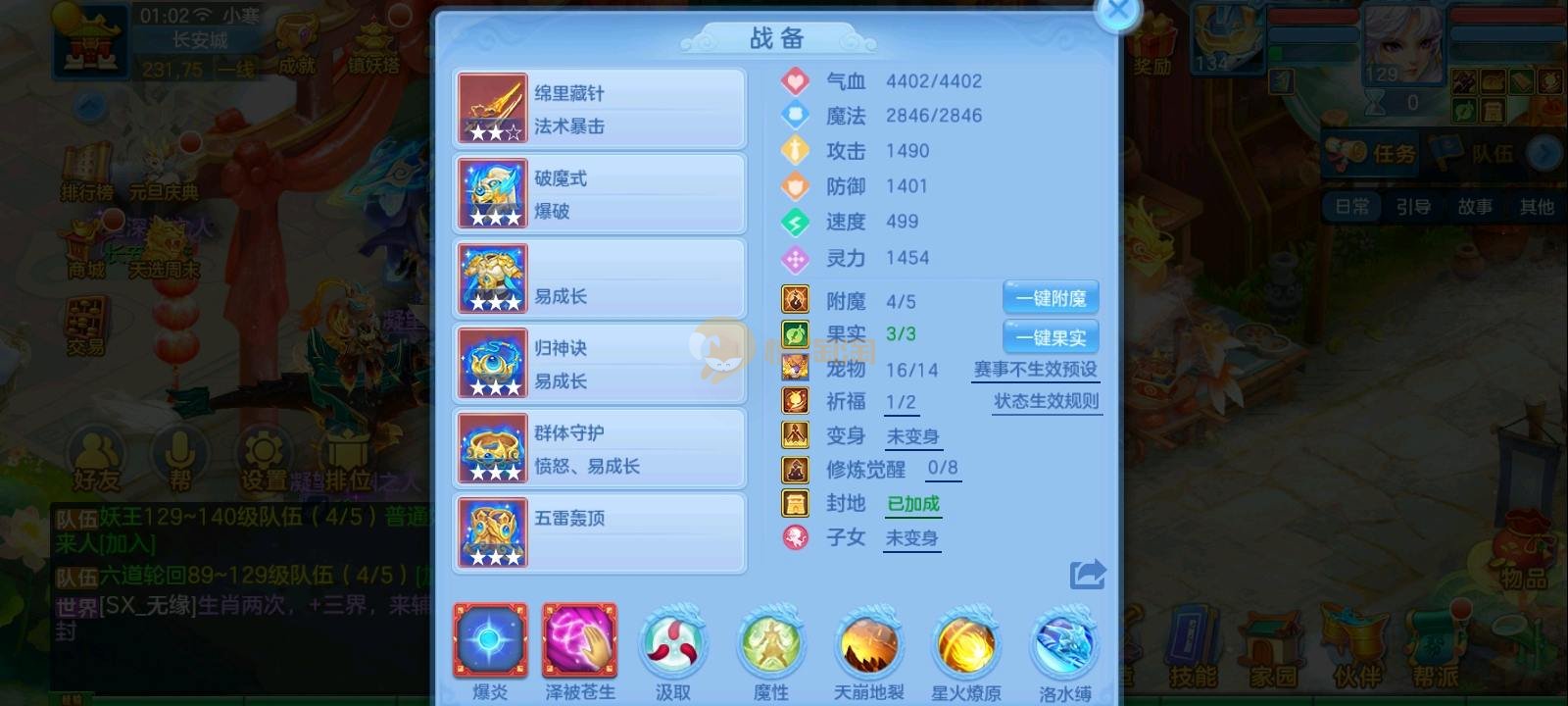Select the 天崩地裂 skill icon
This screenshot has height=706, width=1568.
tap(868, 645)
